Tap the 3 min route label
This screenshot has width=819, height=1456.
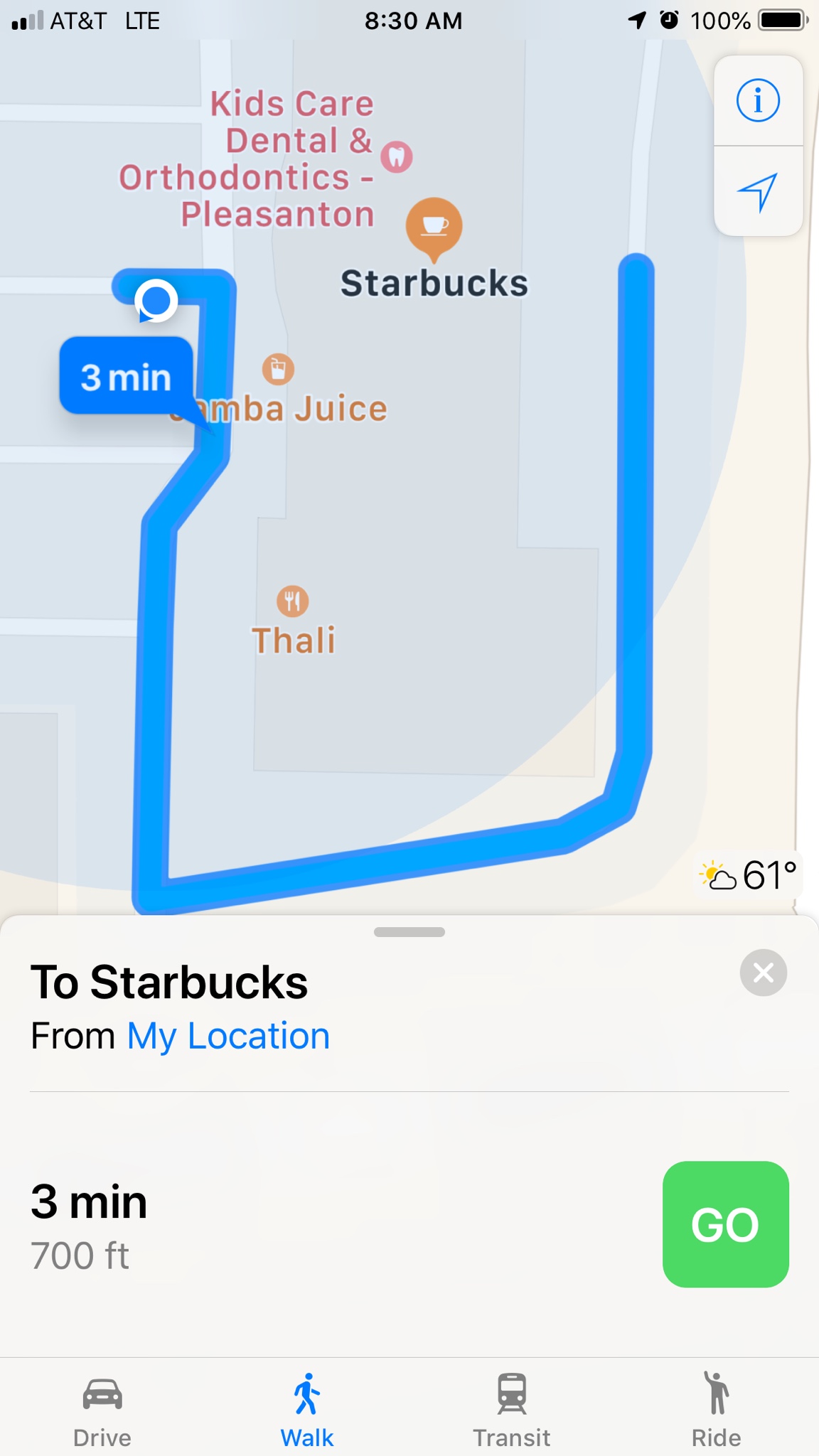pos(126,376)
